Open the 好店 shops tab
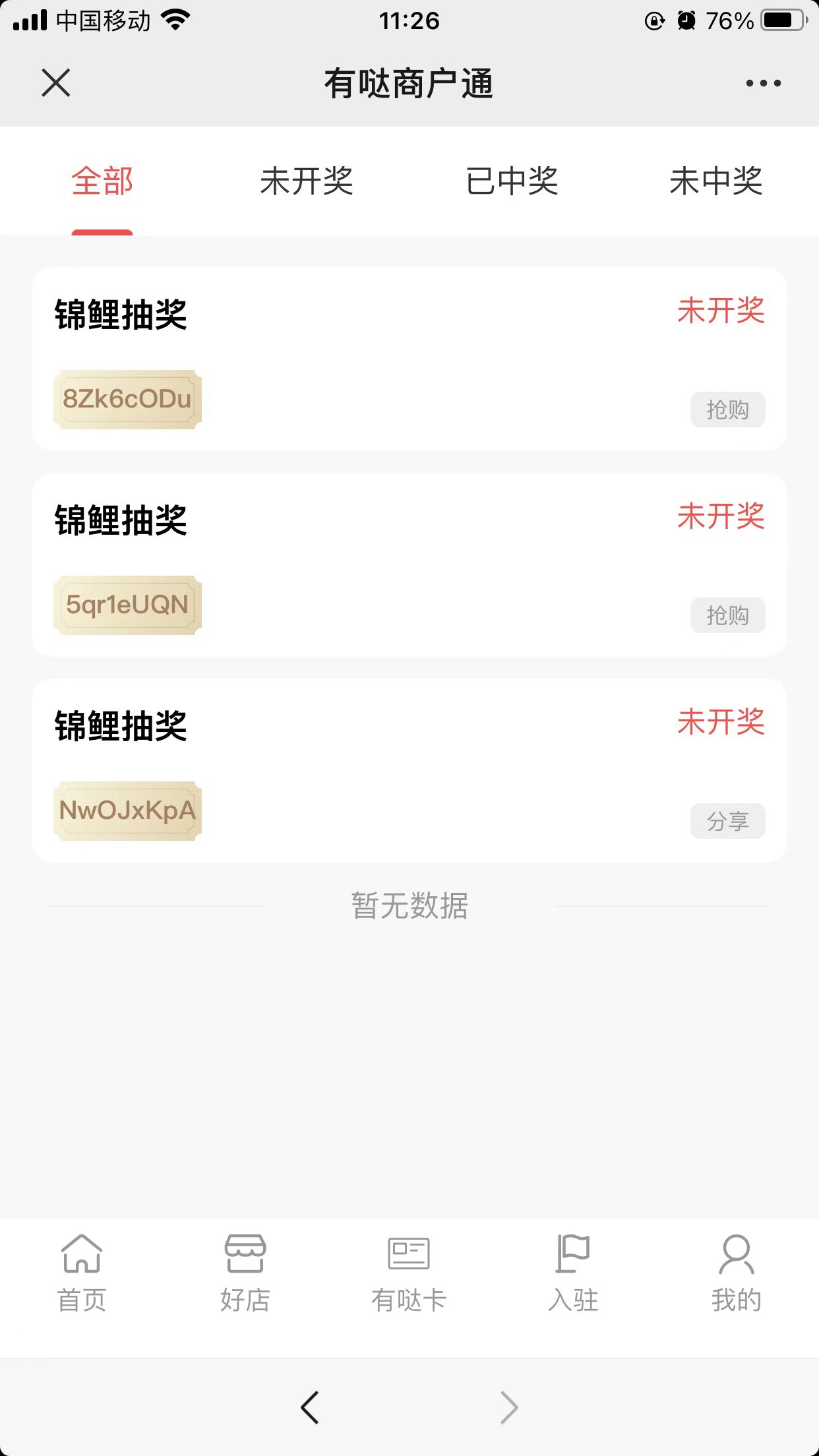 (x=245, y=1273)
